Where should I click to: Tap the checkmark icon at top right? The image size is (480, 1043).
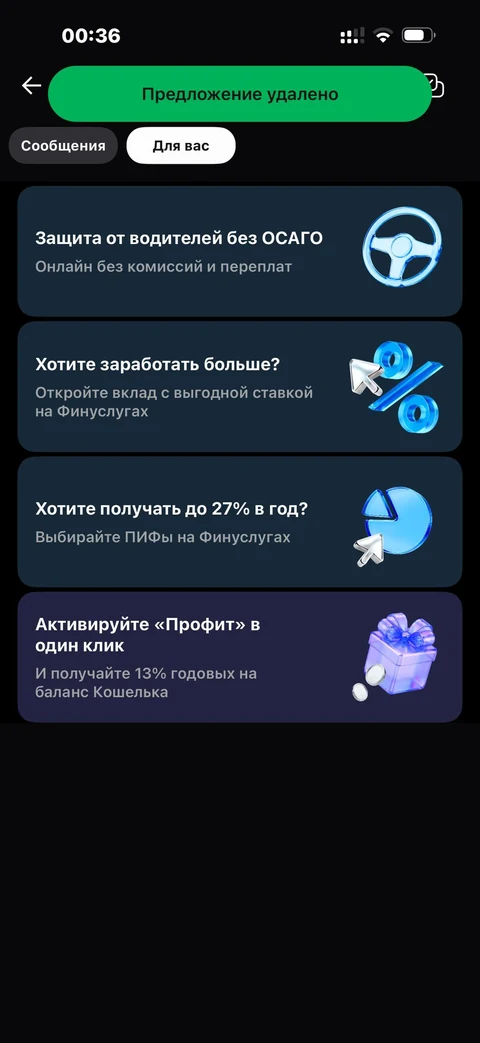[x=436, y=86]
